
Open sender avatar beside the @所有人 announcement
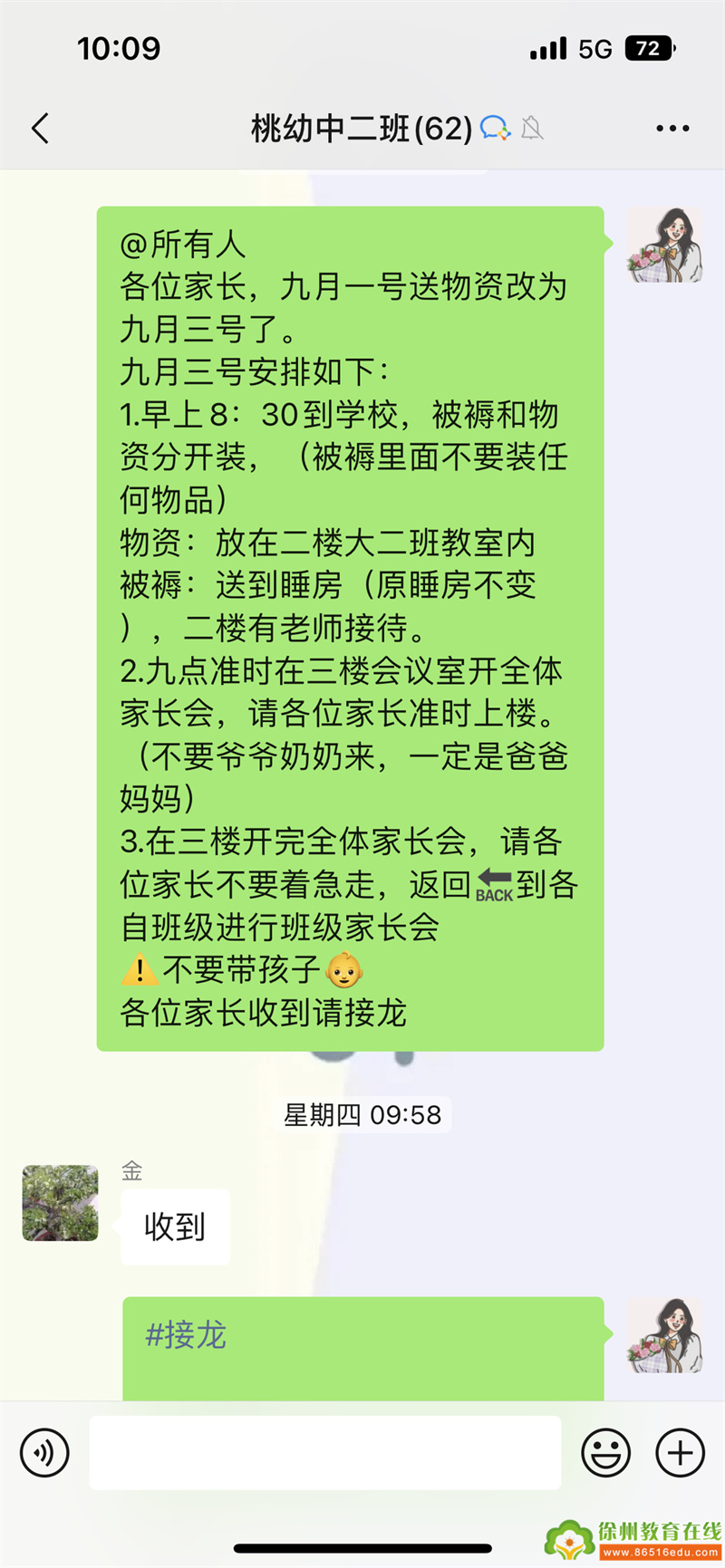pyautogui.click(x=665, y=245)
